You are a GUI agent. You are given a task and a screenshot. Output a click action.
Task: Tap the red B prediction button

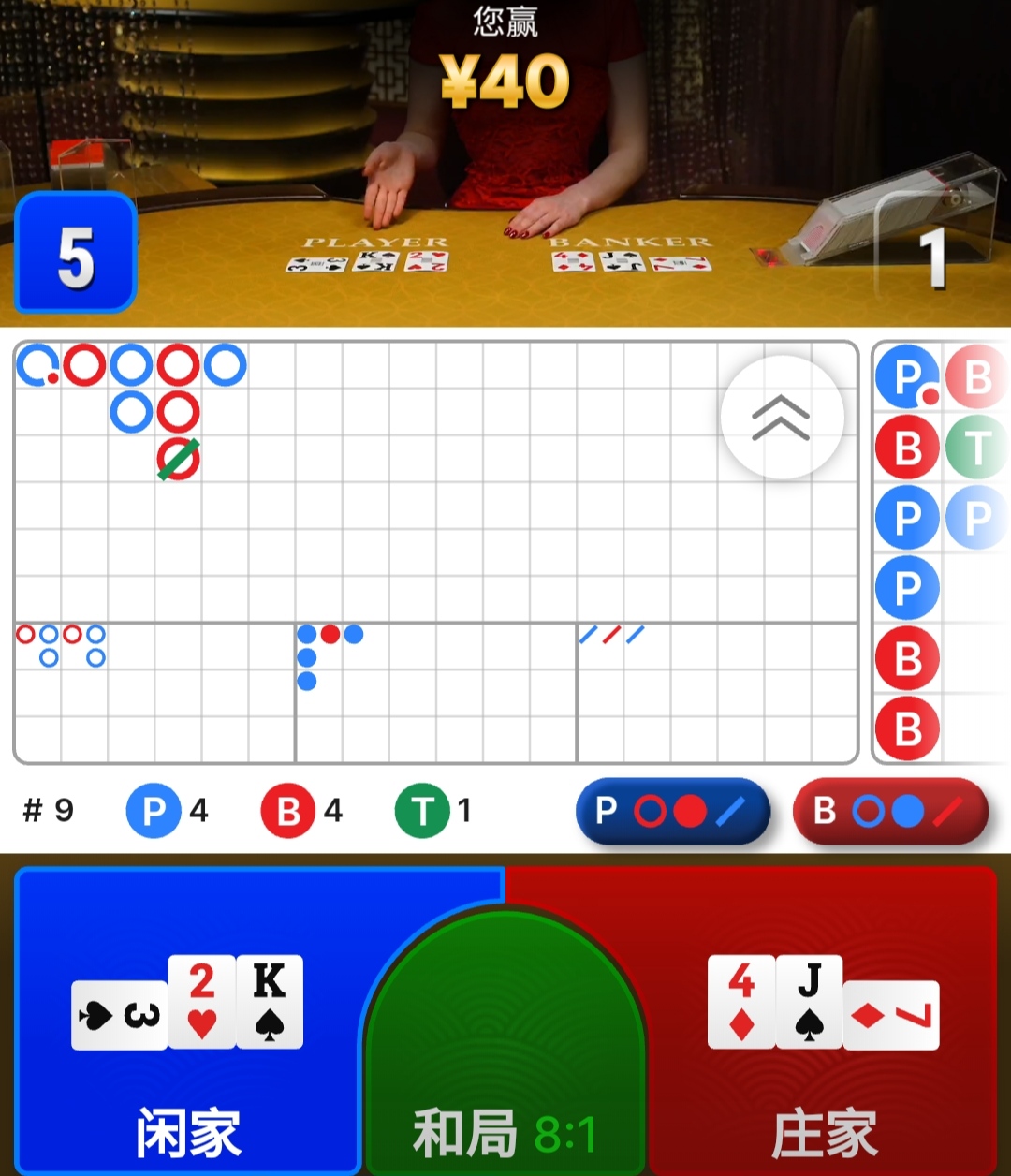click(x=890, y=811)
